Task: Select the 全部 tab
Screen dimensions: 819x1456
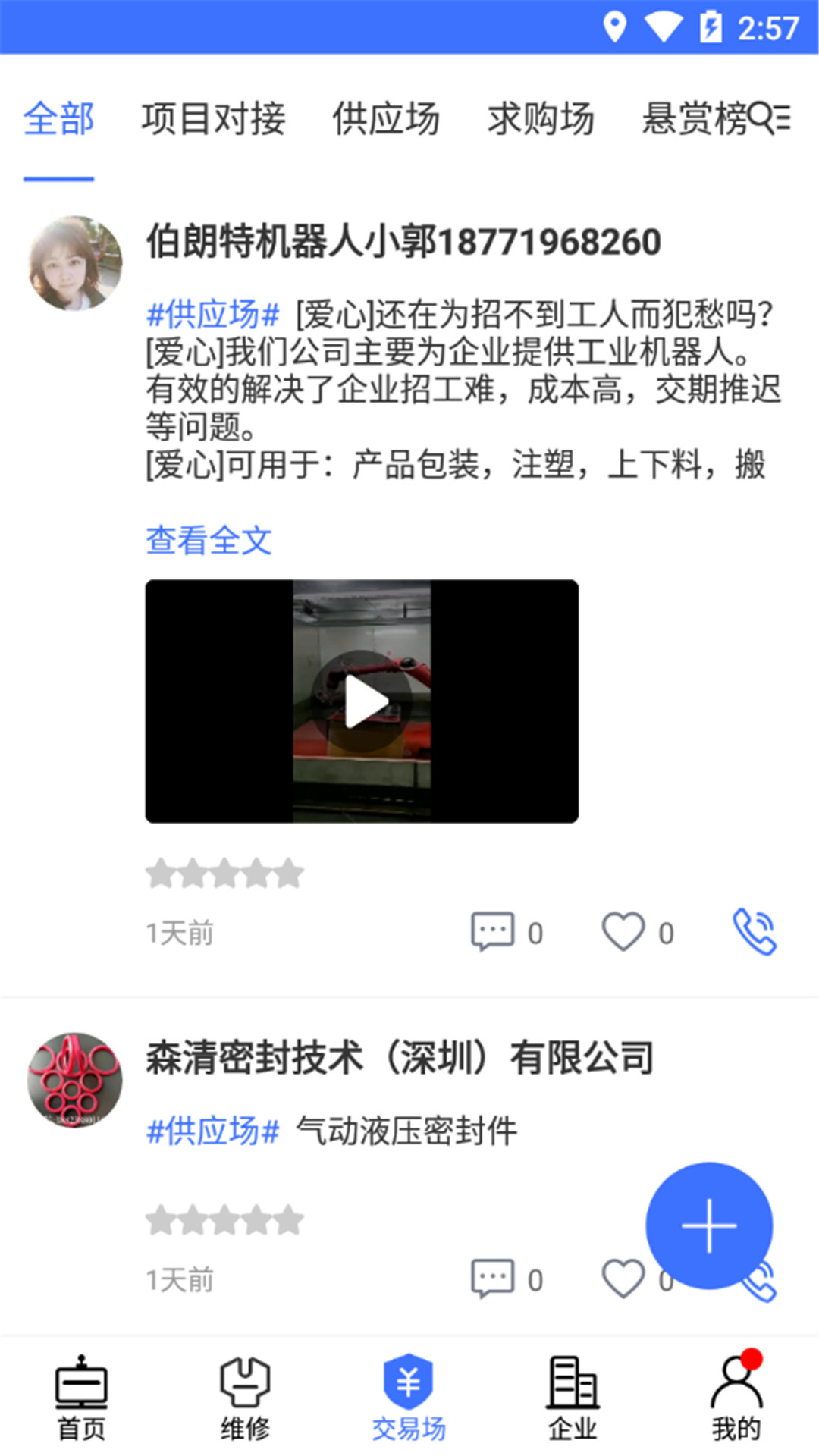Action: coord(58,119)
